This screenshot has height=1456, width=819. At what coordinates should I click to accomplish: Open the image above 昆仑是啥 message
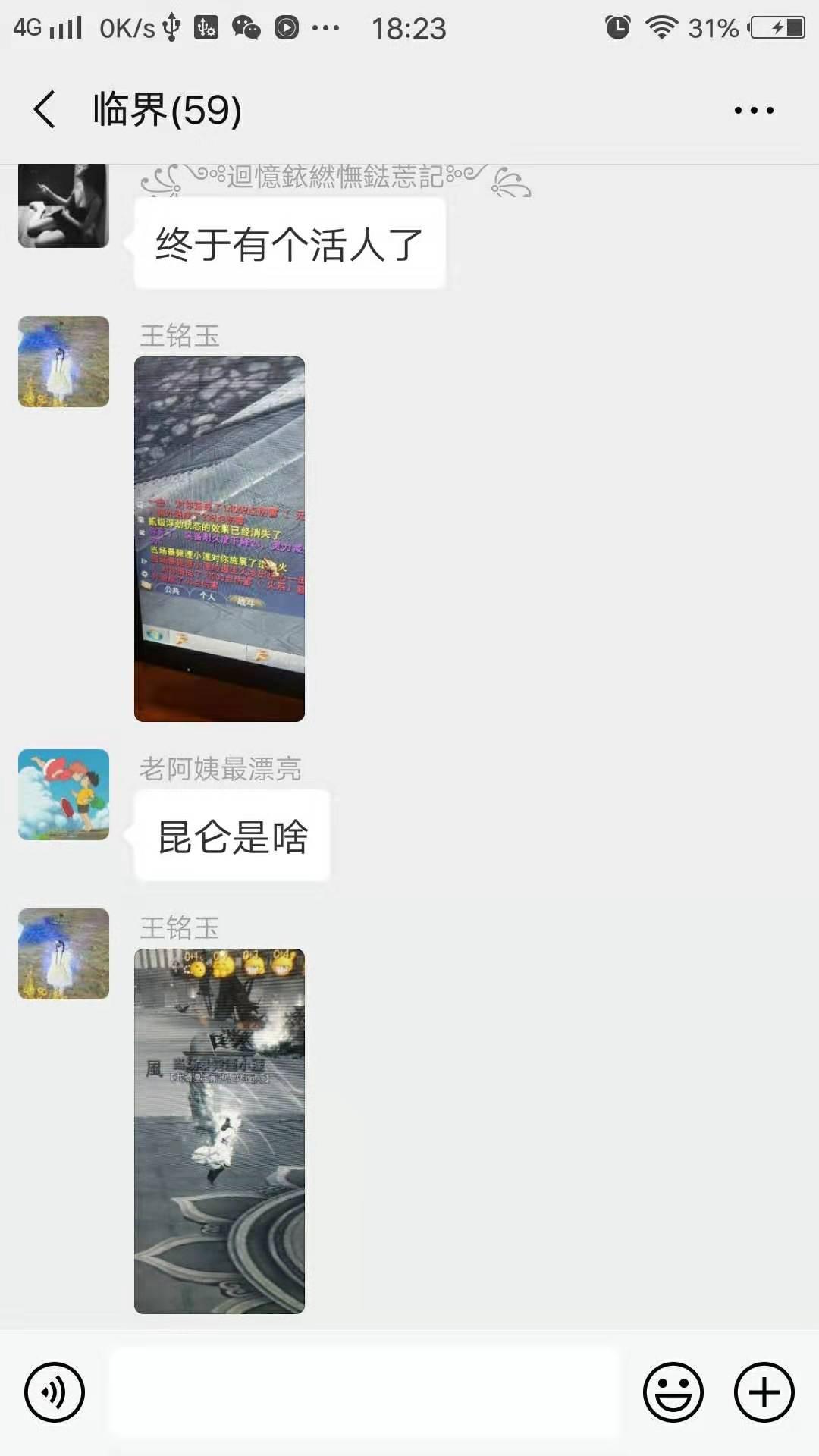219,539
